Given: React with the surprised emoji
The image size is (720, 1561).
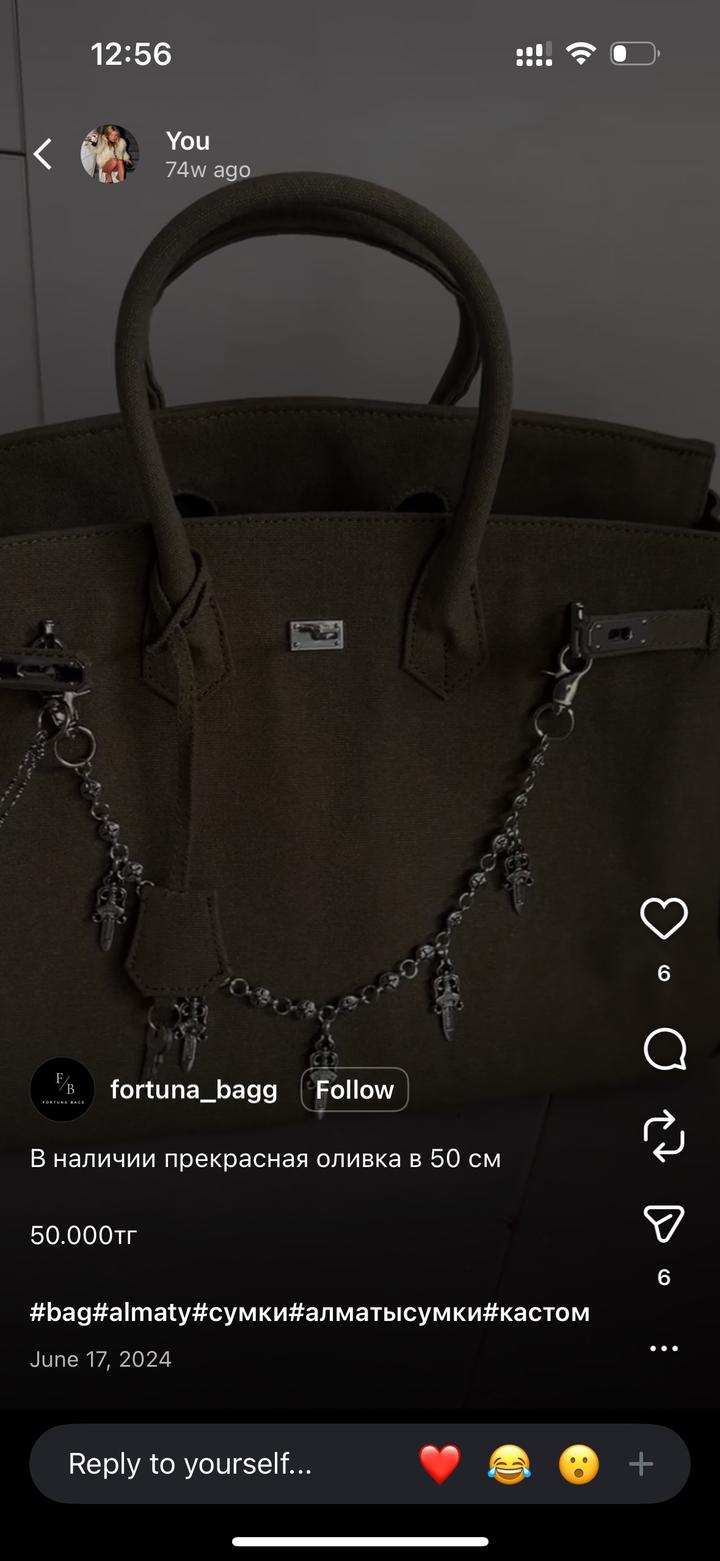Looking at the screenshot, I should (578, 1465).
